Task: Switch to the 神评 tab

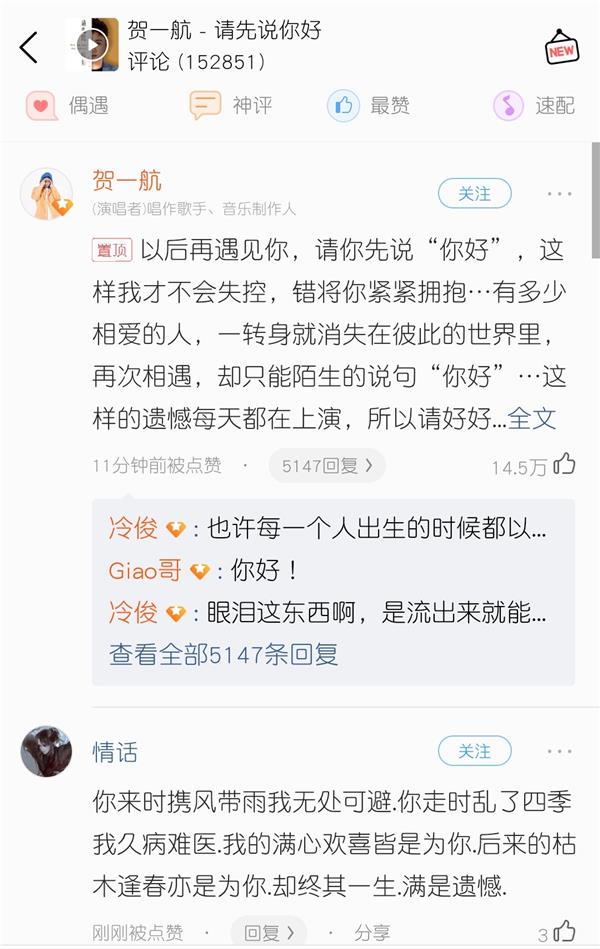Action: tap(232, 105)
